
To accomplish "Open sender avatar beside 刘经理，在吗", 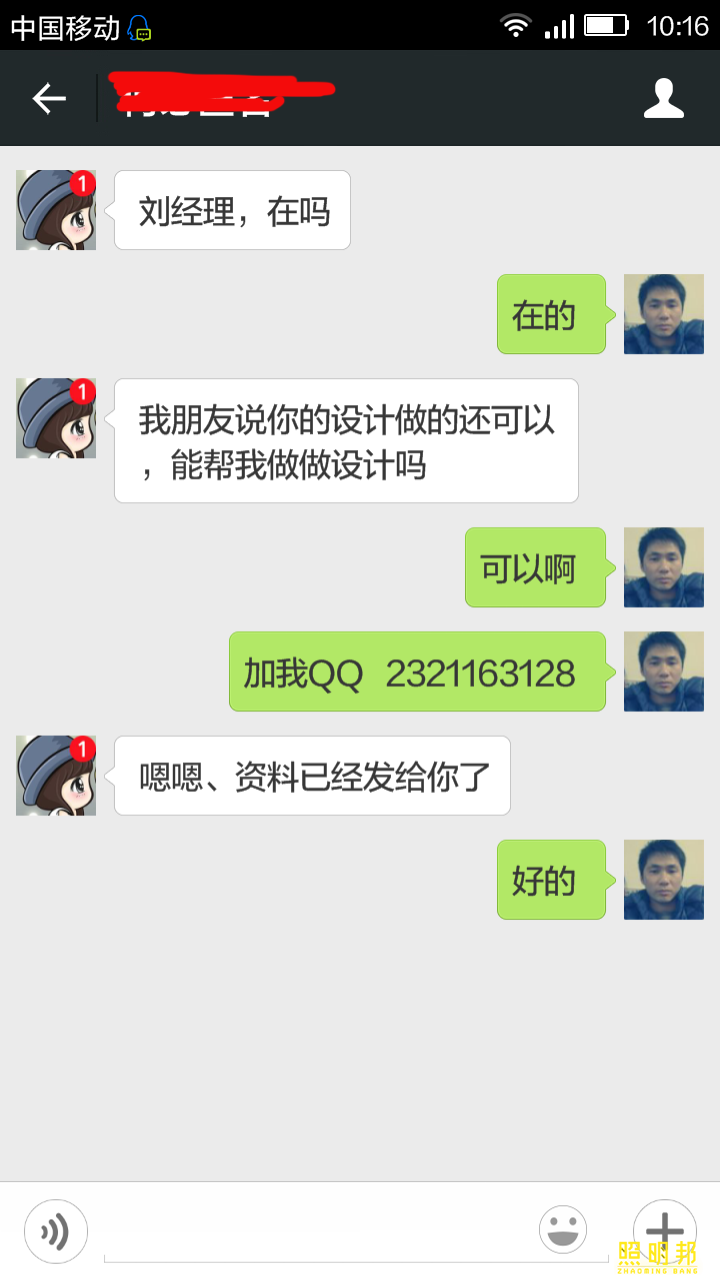I will coord(56,210).
